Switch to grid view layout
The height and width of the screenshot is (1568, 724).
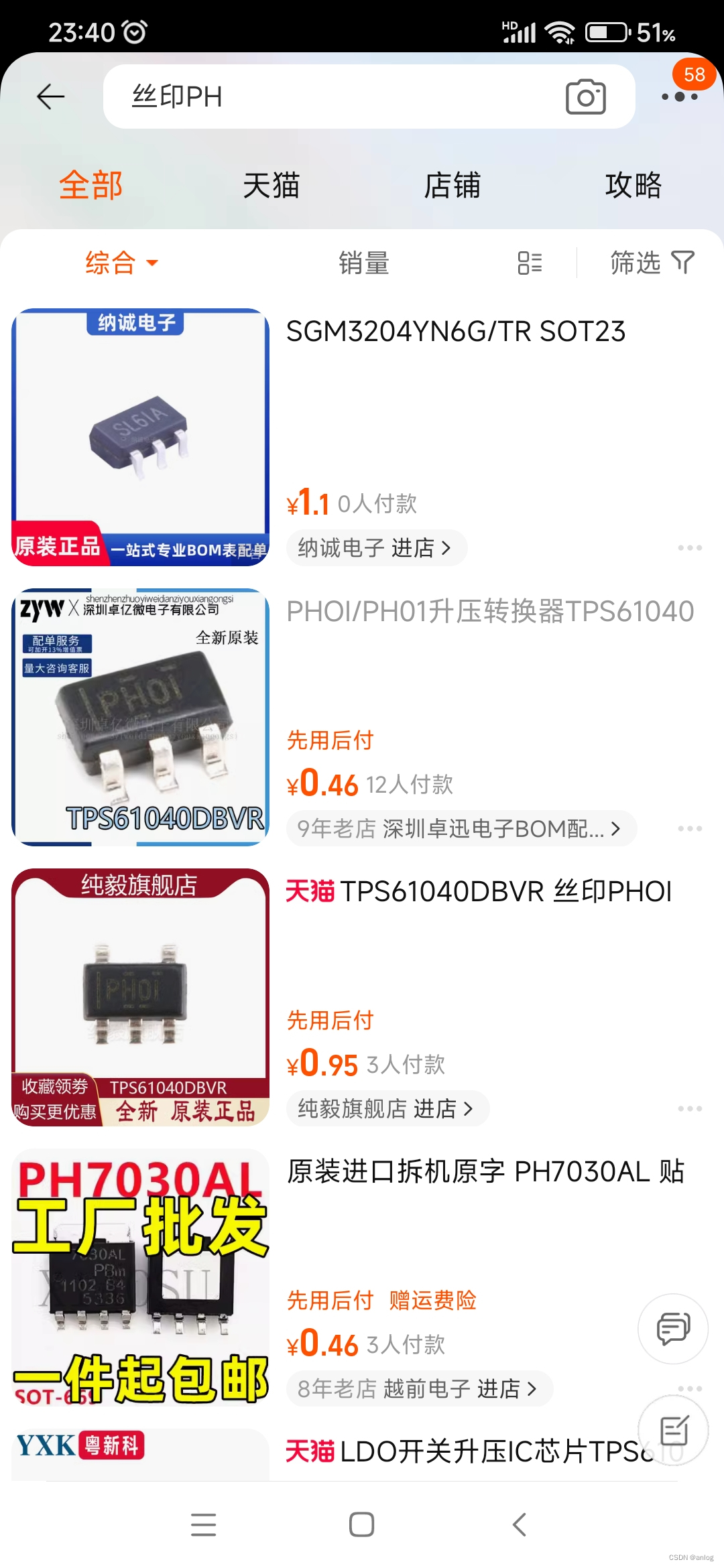(x=530, y=262)
